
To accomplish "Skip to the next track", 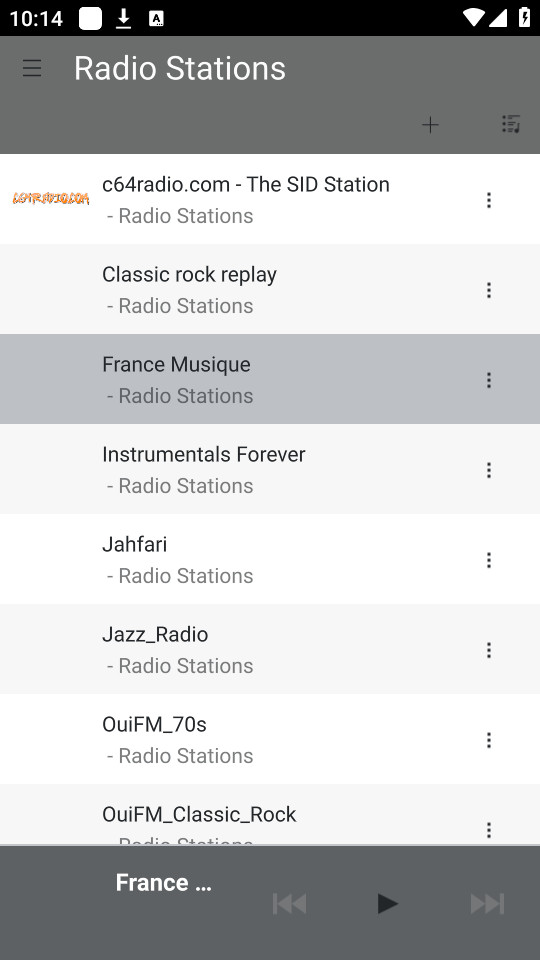I will (487, 904).
